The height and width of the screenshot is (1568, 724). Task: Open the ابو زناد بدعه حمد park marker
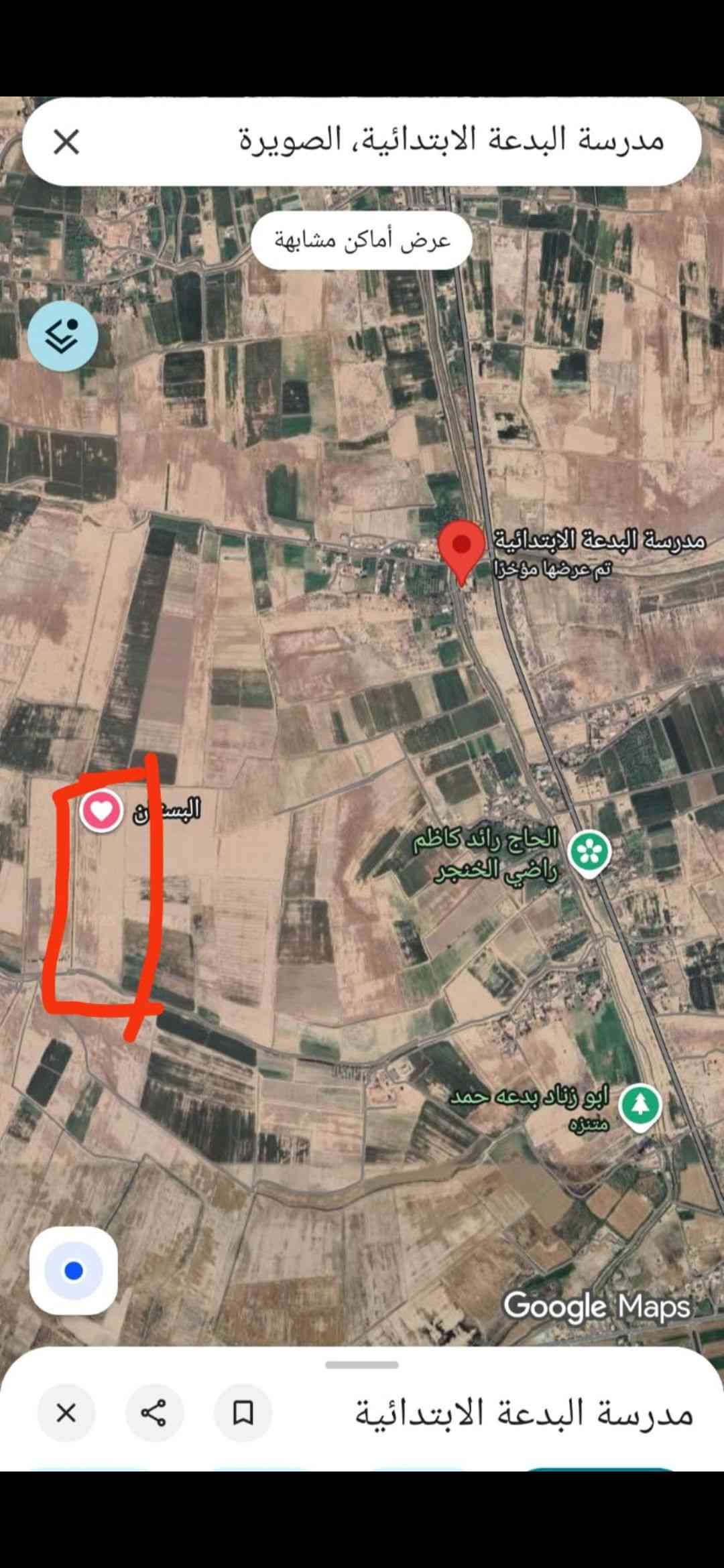(x=640, y=1106)
